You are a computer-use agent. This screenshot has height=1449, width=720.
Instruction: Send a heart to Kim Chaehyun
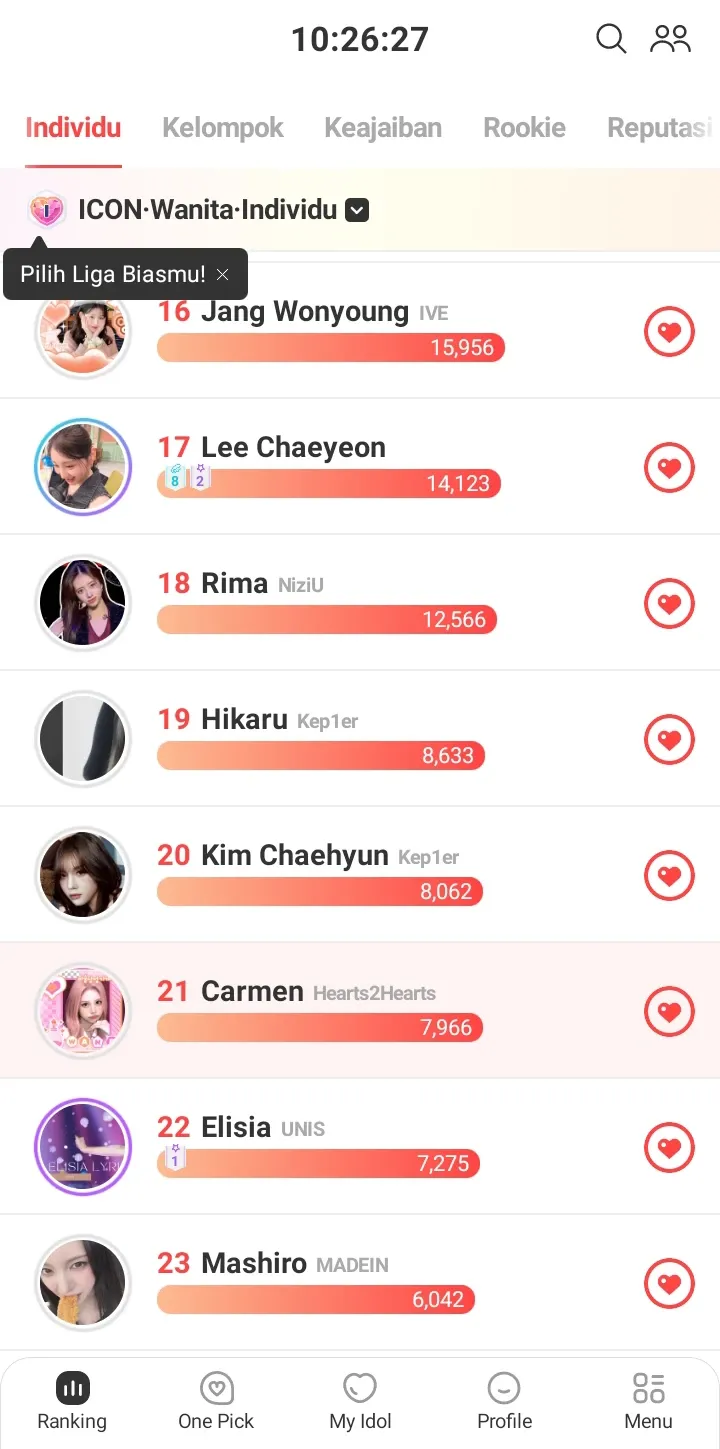pyautogui.click(x=669, y=875)
